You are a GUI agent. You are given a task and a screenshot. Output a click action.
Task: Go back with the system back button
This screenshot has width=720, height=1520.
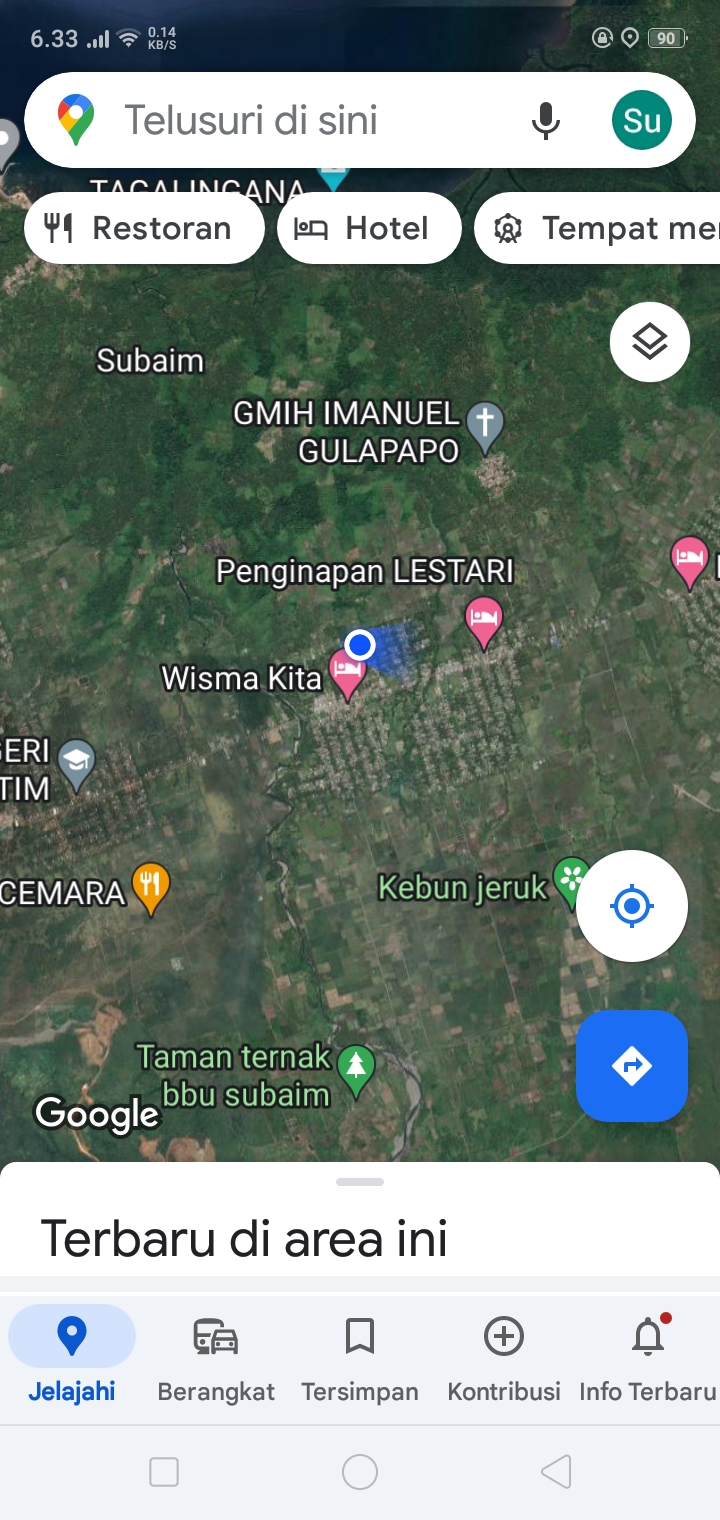[556, 1472]
